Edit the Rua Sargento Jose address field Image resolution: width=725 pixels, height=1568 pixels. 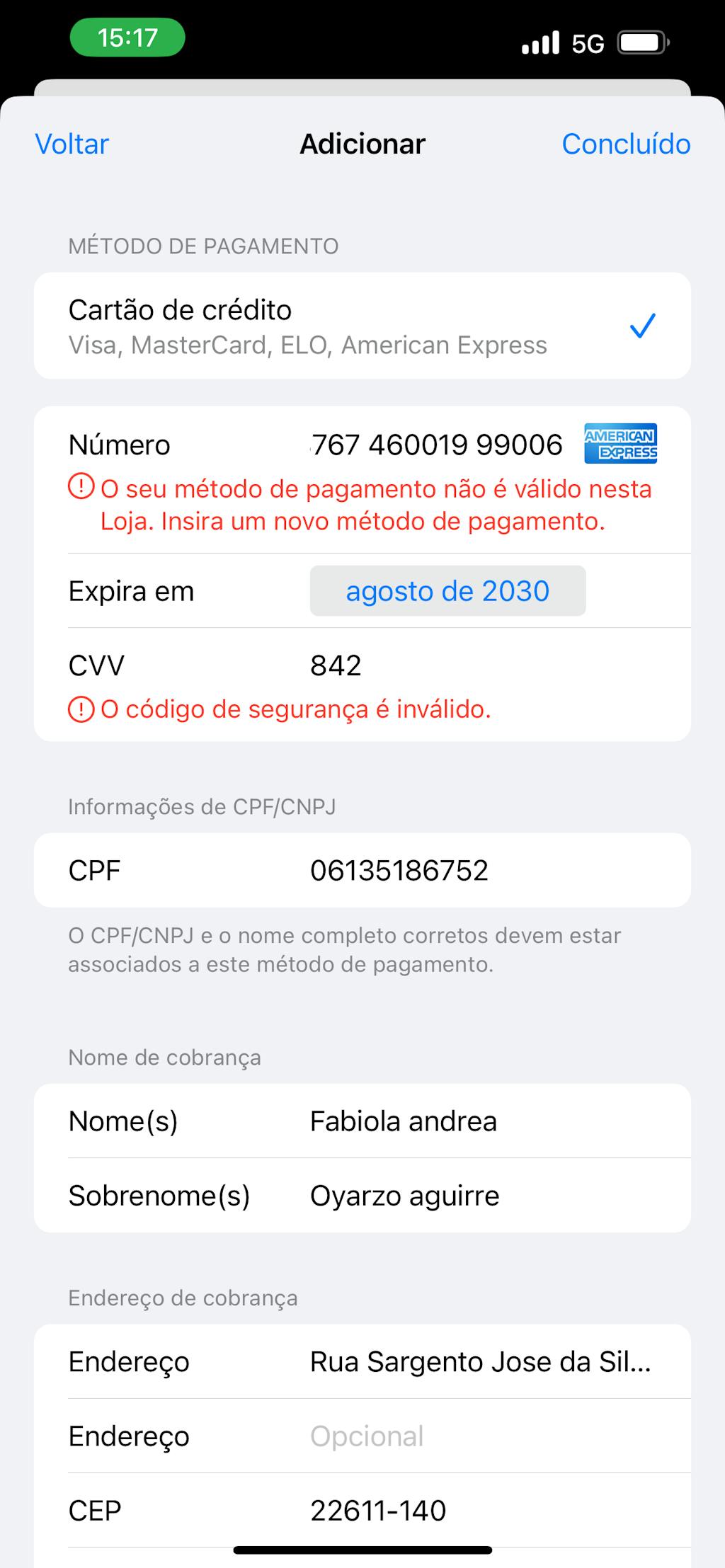click(x=480, y=1362)
